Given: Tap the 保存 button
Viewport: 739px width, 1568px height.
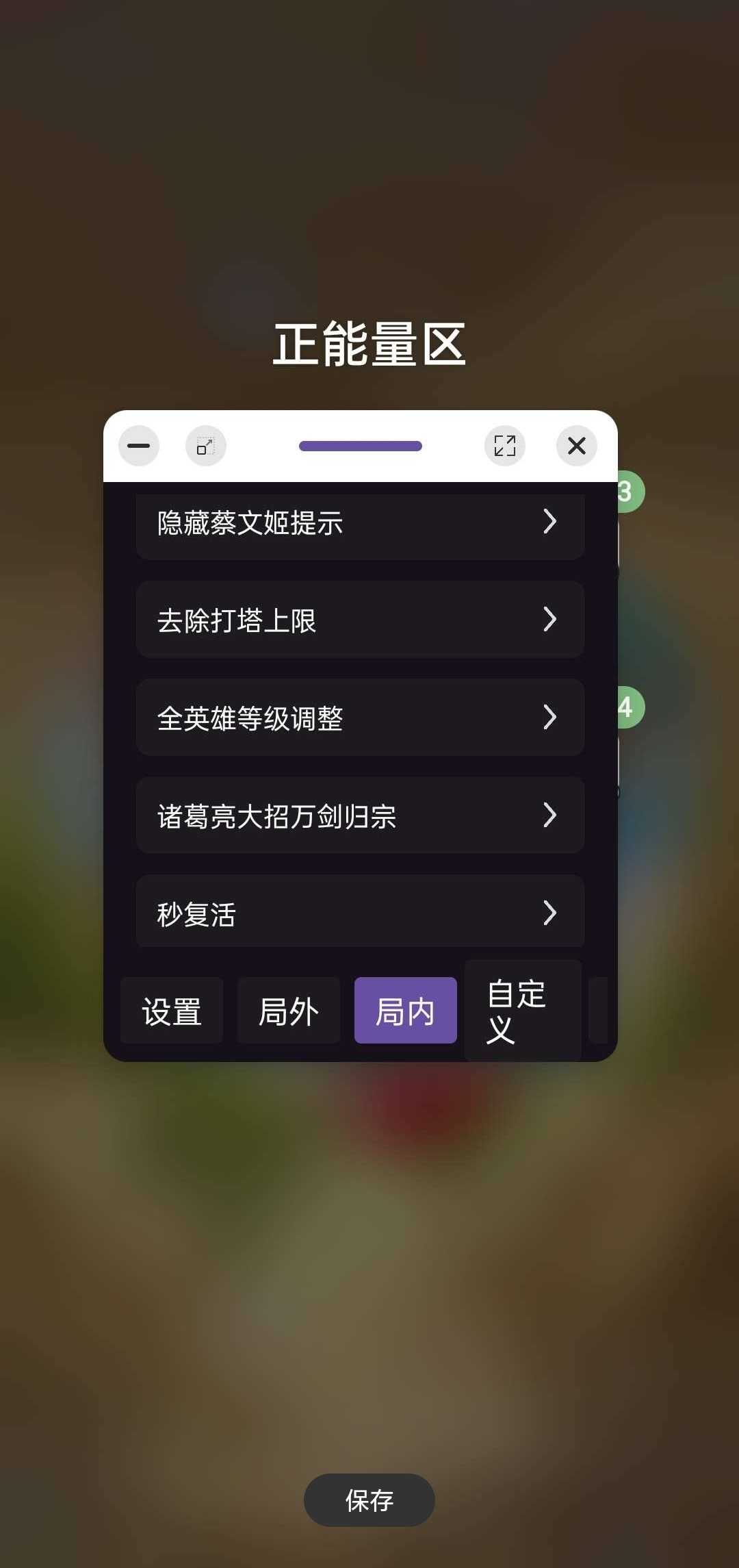Looking at the screenshot, I should [x=369, y=1500].
